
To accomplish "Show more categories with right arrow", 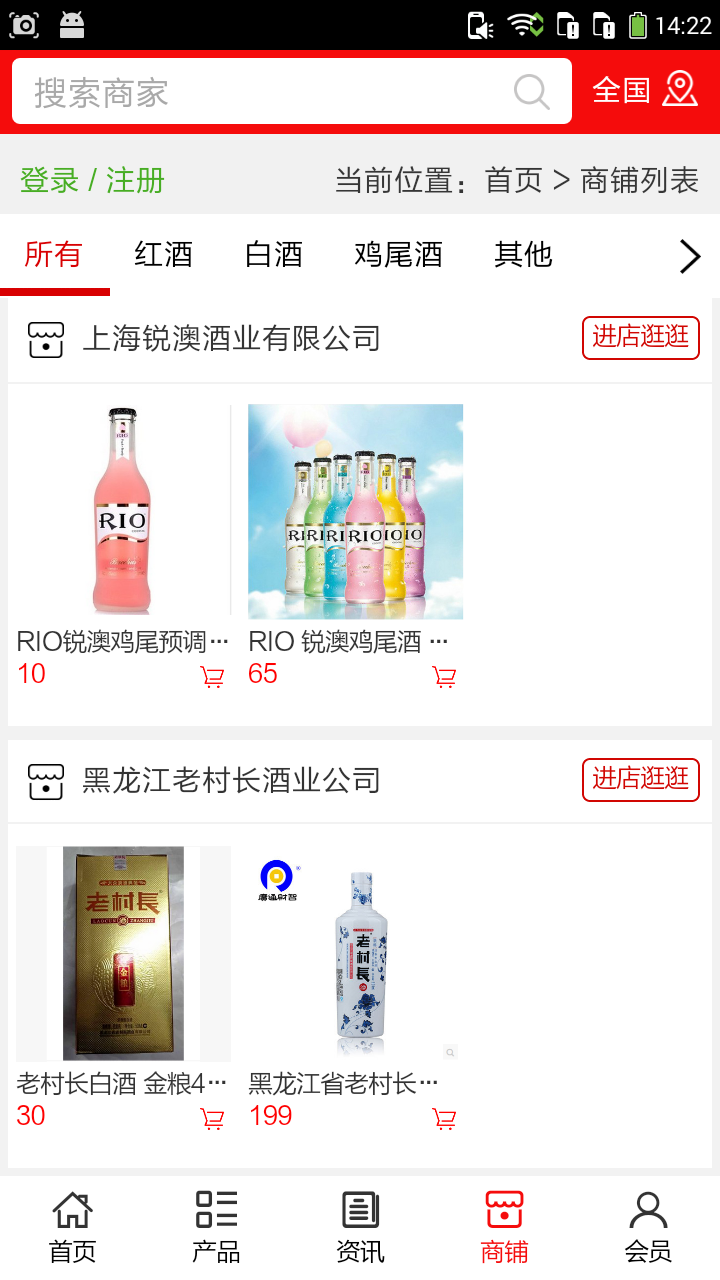I will point(690,257).
